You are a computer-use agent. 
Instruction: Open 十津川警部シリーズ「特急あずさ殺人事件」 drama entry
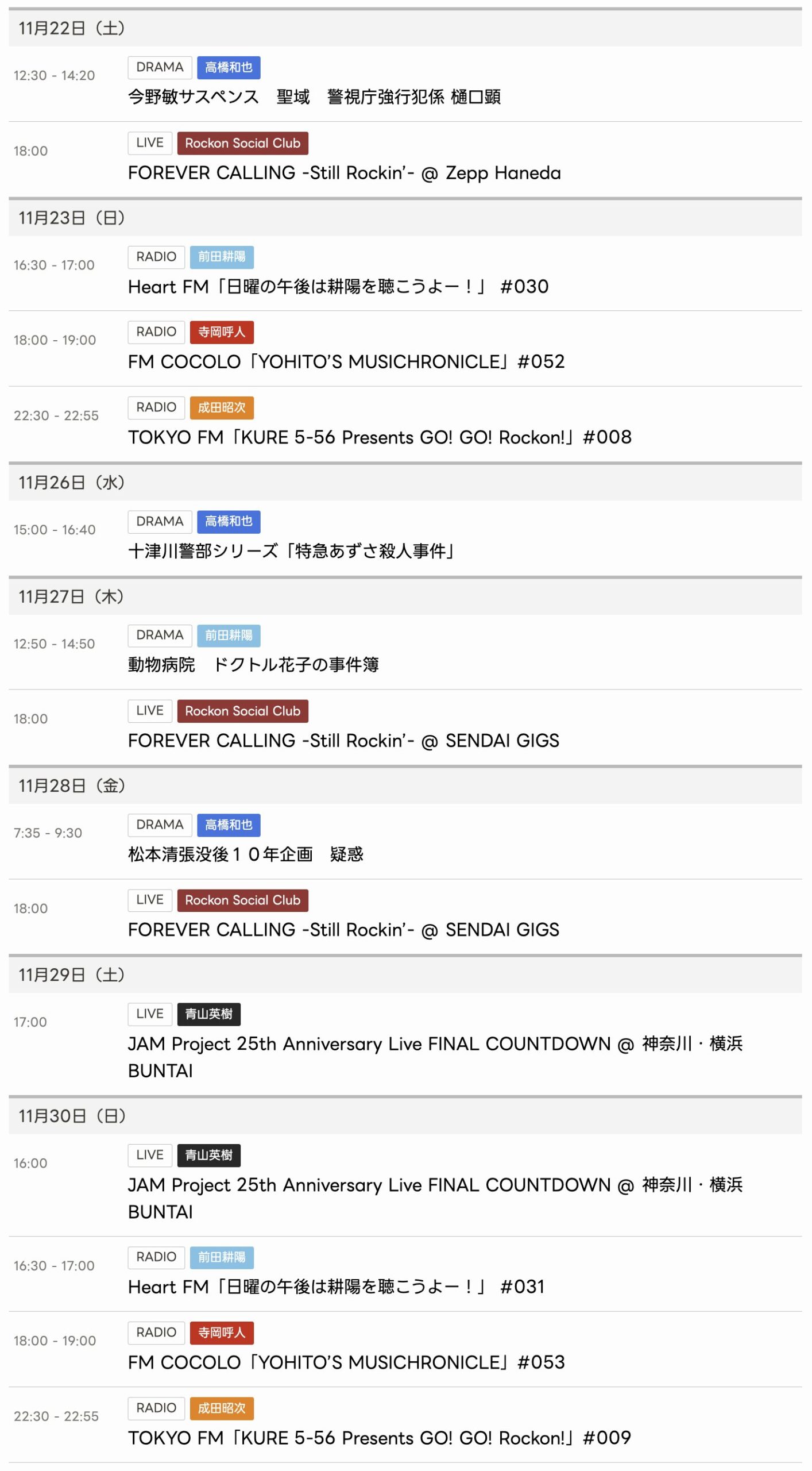click(x=292, y=551)
